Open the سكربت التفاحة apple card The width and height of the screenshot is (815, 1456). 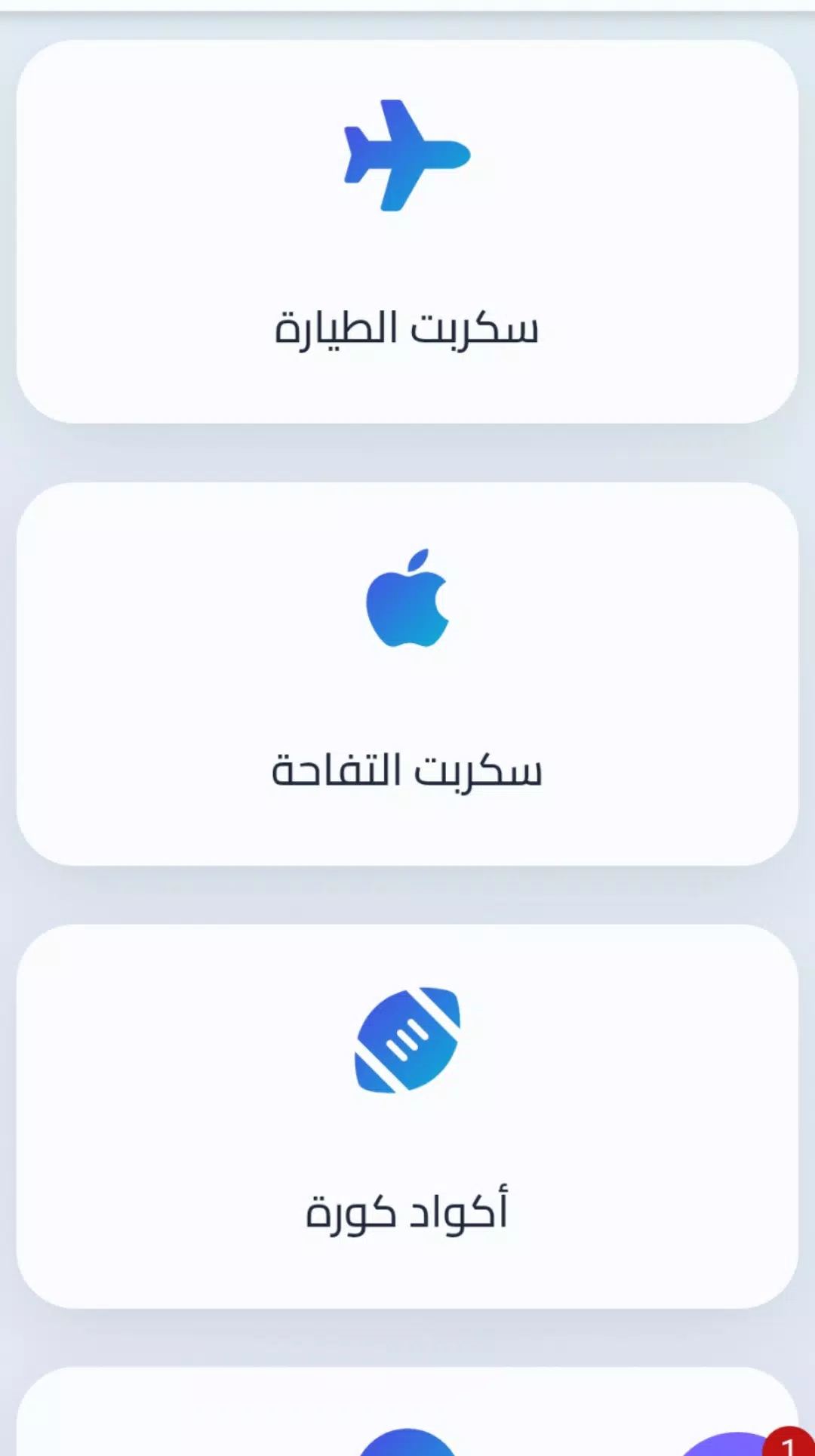click(407, 674)
